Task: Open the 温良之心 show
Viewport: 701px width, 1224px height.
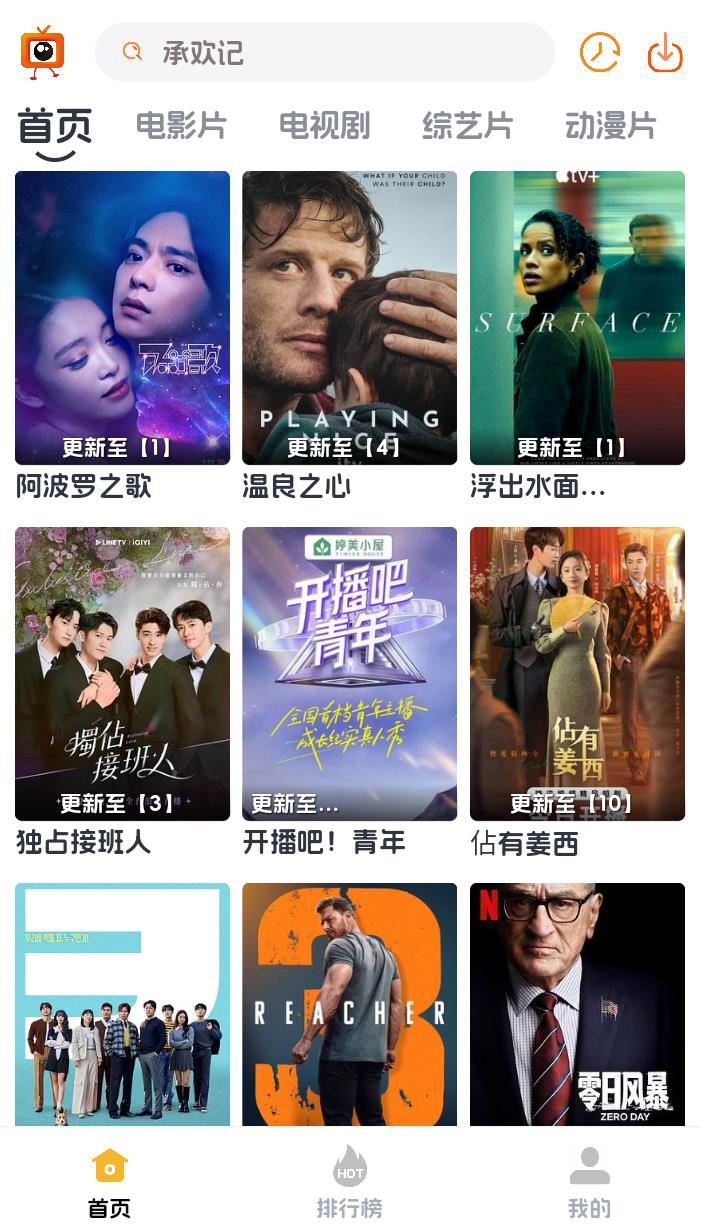Action: tap(349, 318)
